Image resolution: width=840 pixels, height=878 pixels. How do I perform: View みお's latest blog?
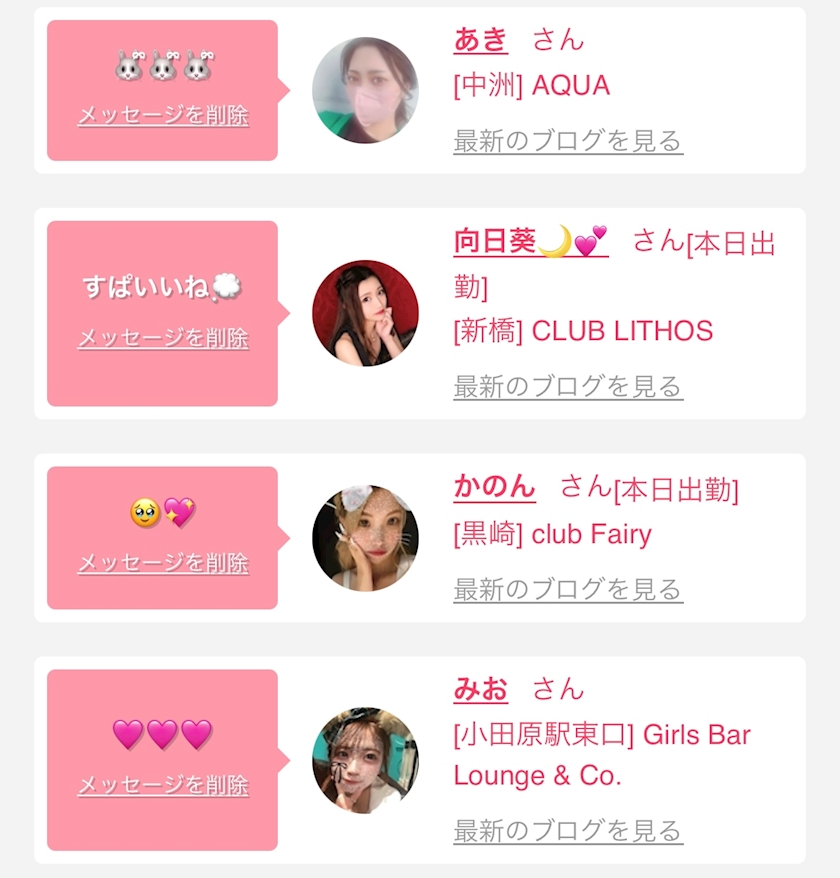tap(568, 830)
